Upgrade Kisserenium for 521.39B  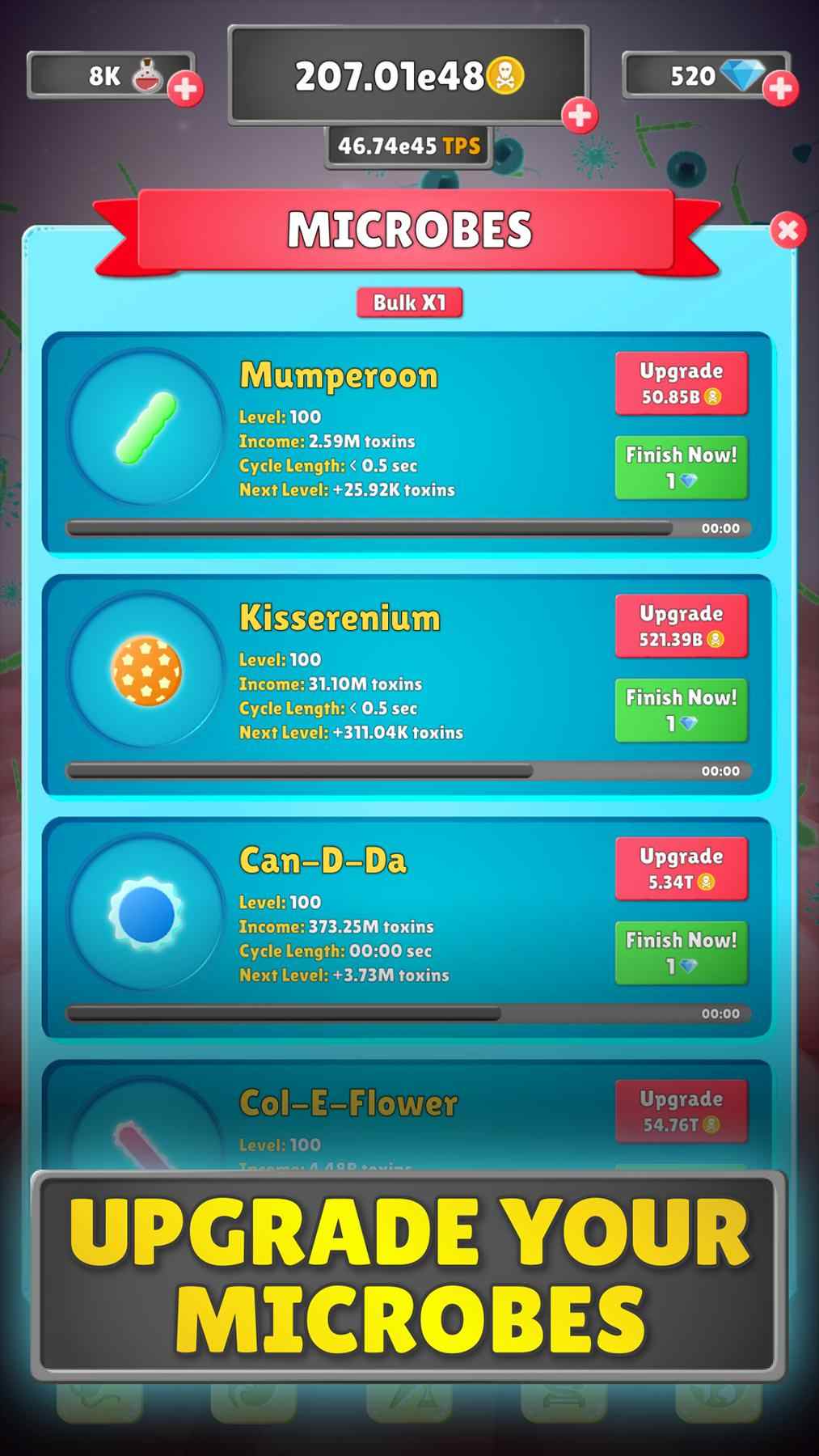point(681,626)
